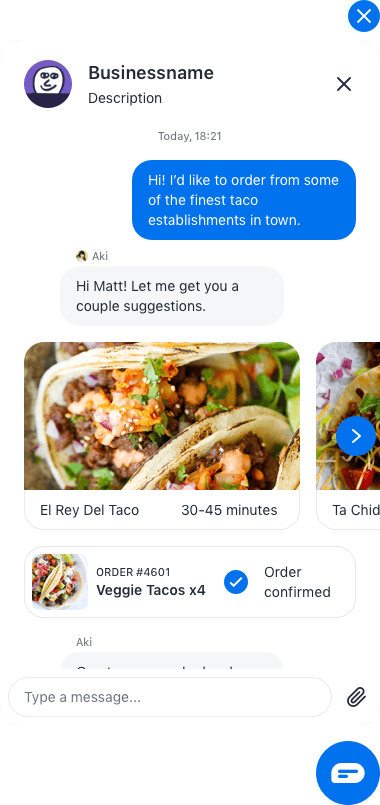Show next taco restaurant with carousel arrow
This screenshot has width=380, height=805.
[x=356, y=436]
